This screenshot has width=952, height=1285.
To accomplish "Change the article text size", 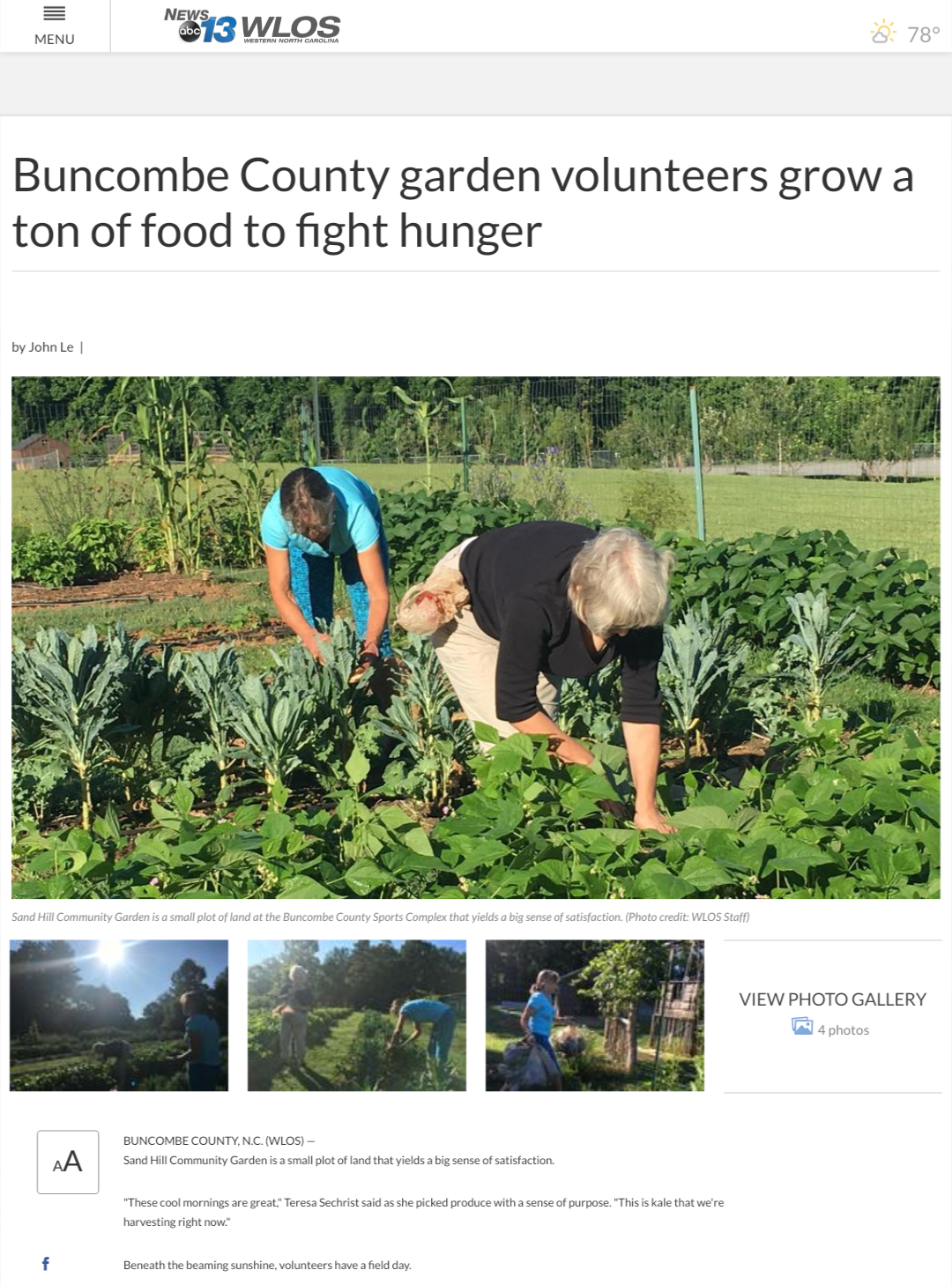I will 68,1162.
